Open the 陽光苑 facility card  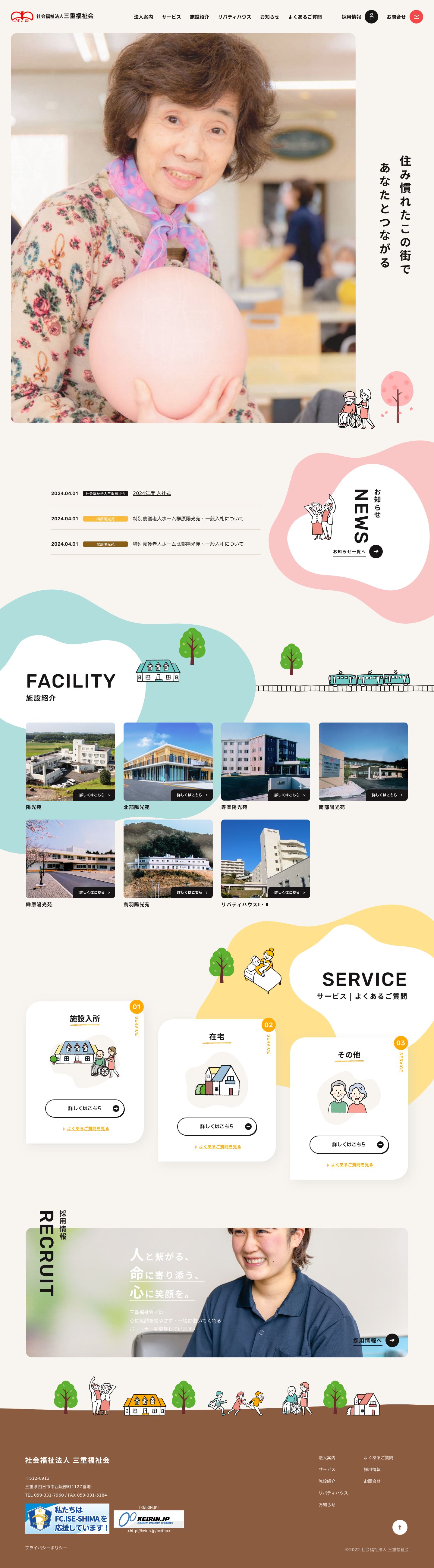71,761
